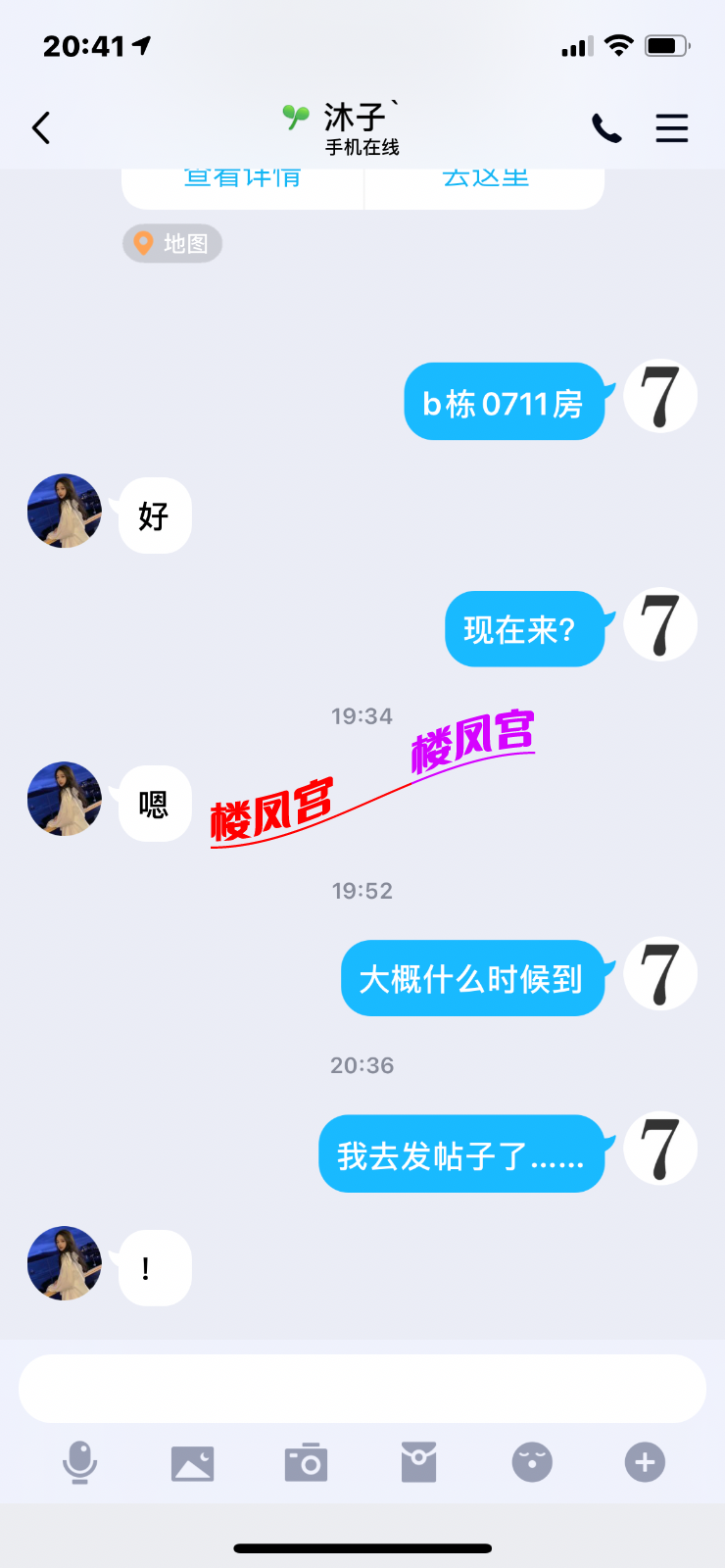The image size is (725, 1568).
Task: Open 沐子's profile from the avatar beside 好
Action: (x=65, y=512)
